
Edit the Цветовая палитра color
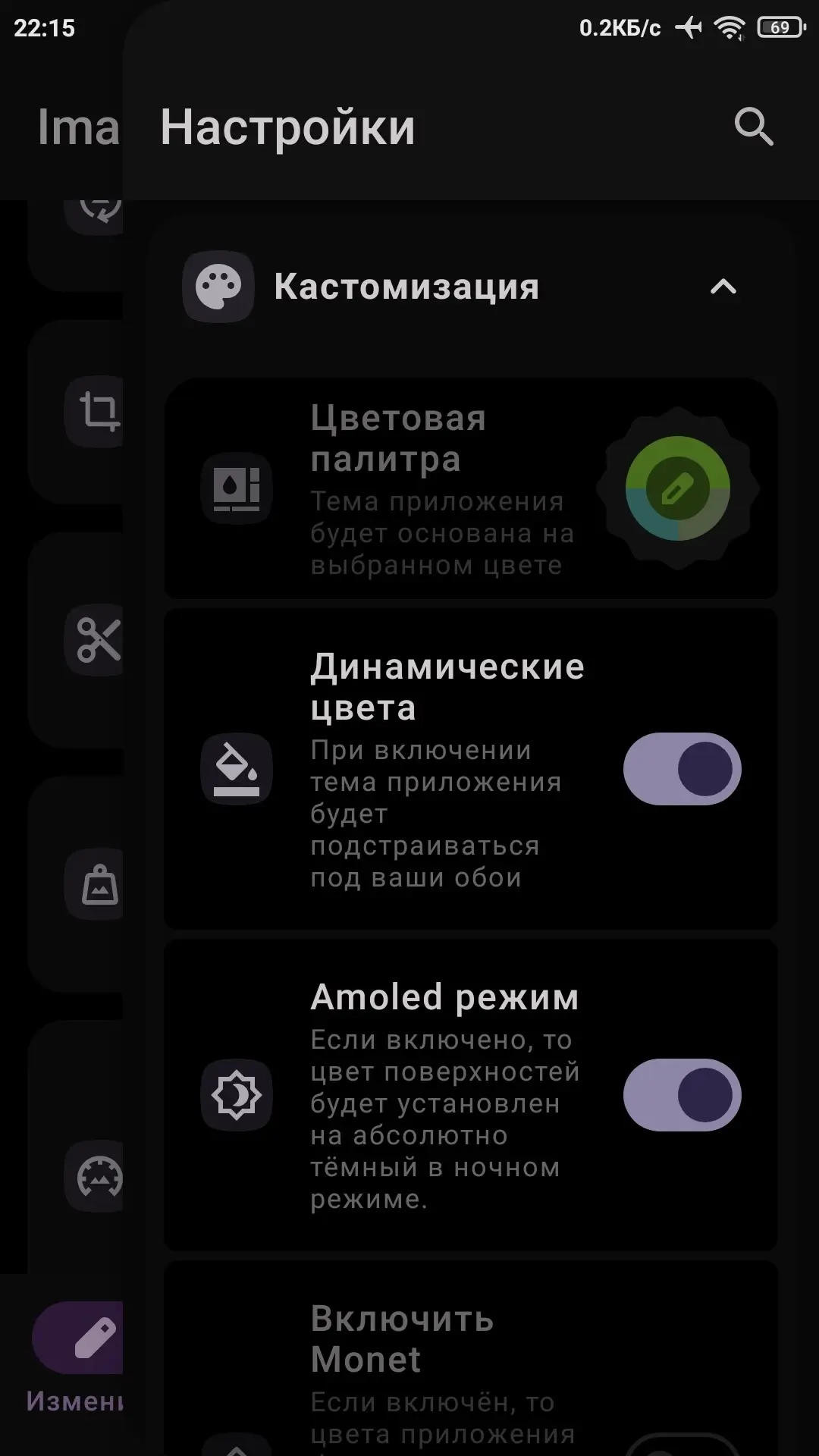point(677,489)
